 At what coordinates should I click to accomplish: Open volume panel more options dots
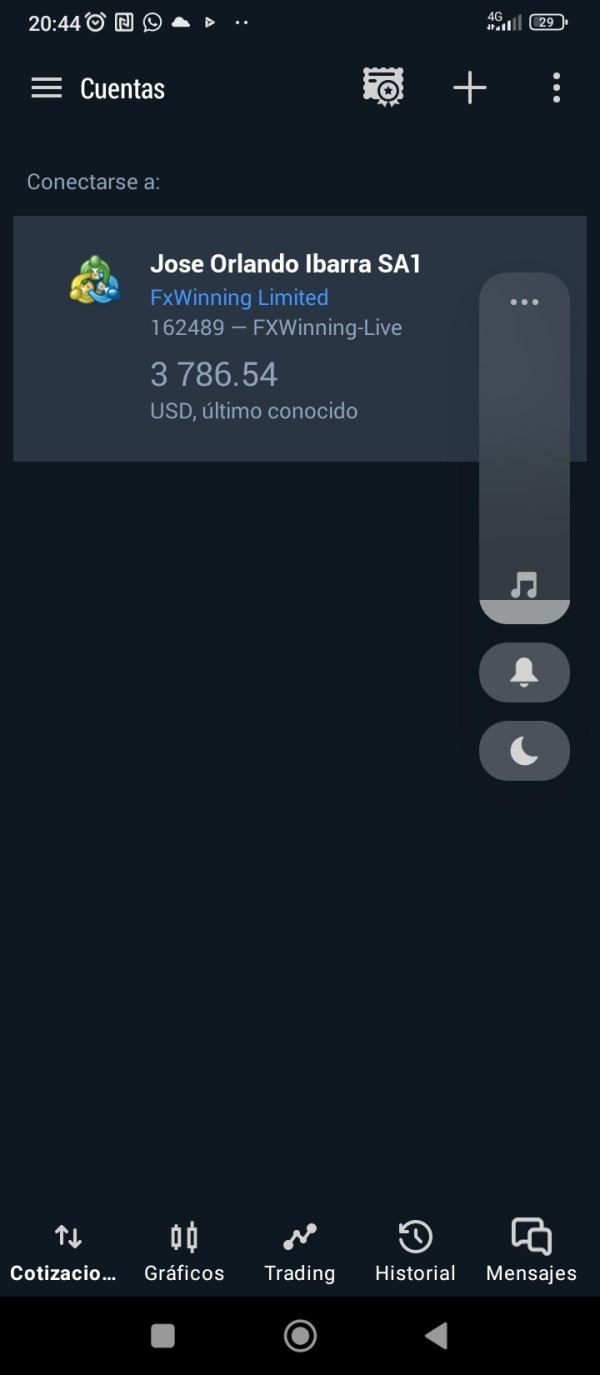(524, 302)
